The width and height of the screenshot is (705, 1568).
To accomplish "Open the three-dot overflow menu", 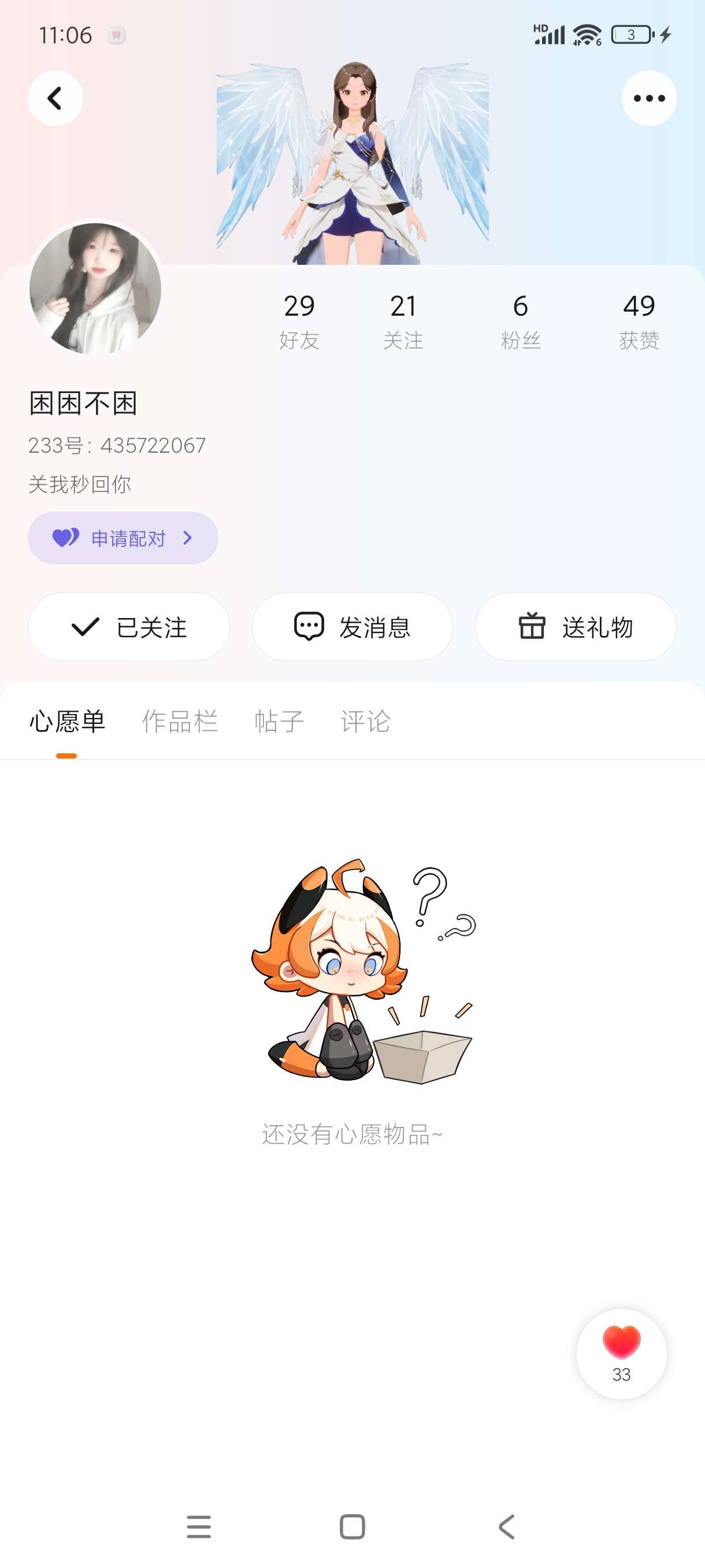I will click(648, 99).
